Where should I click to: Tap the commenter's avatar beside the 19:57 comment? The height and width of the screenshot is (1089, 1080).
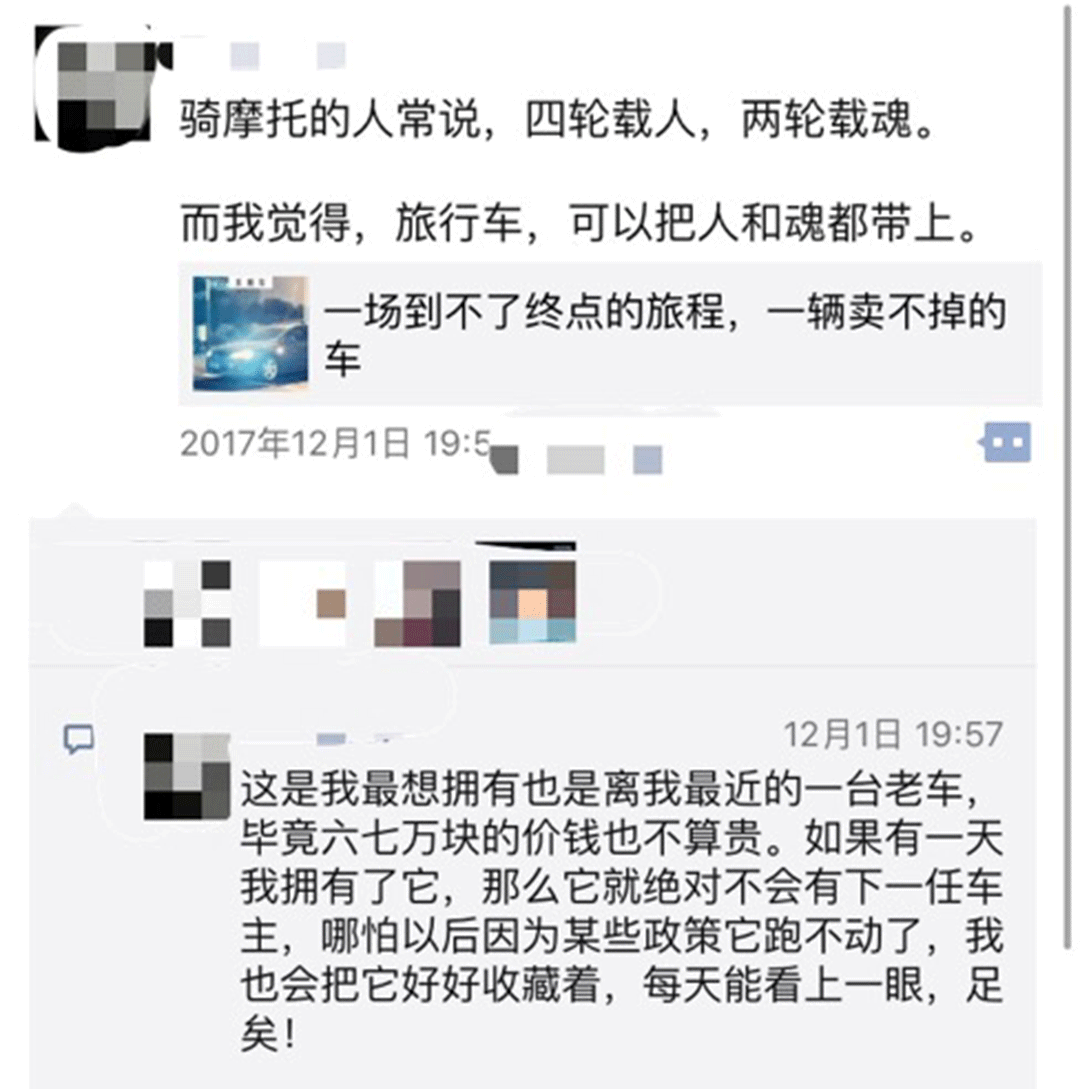[187, 776]
